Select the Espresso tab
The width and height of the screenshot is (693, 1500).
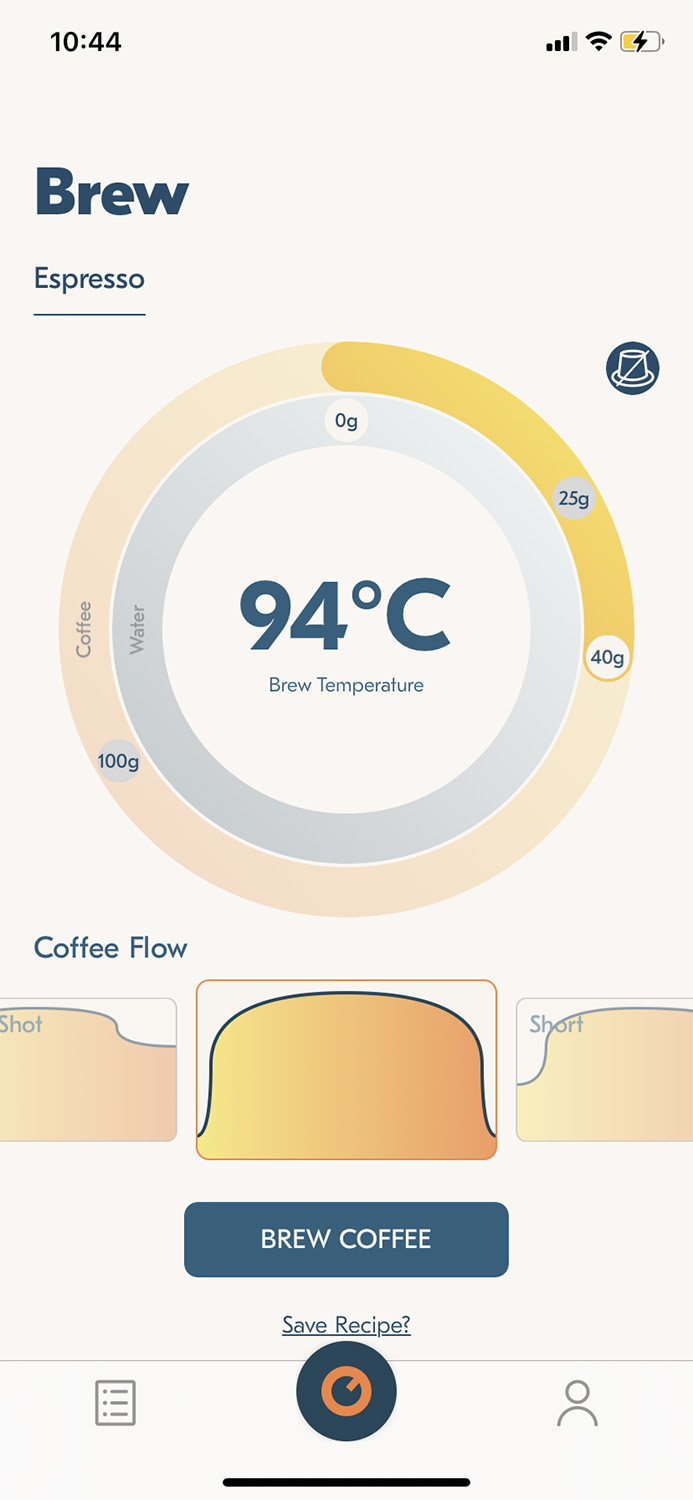[89, 279]
